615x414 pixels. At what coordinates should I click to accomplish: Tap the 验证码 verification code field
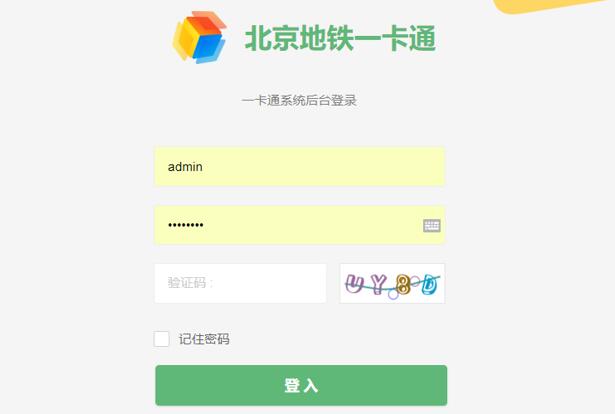click(240, 283)
